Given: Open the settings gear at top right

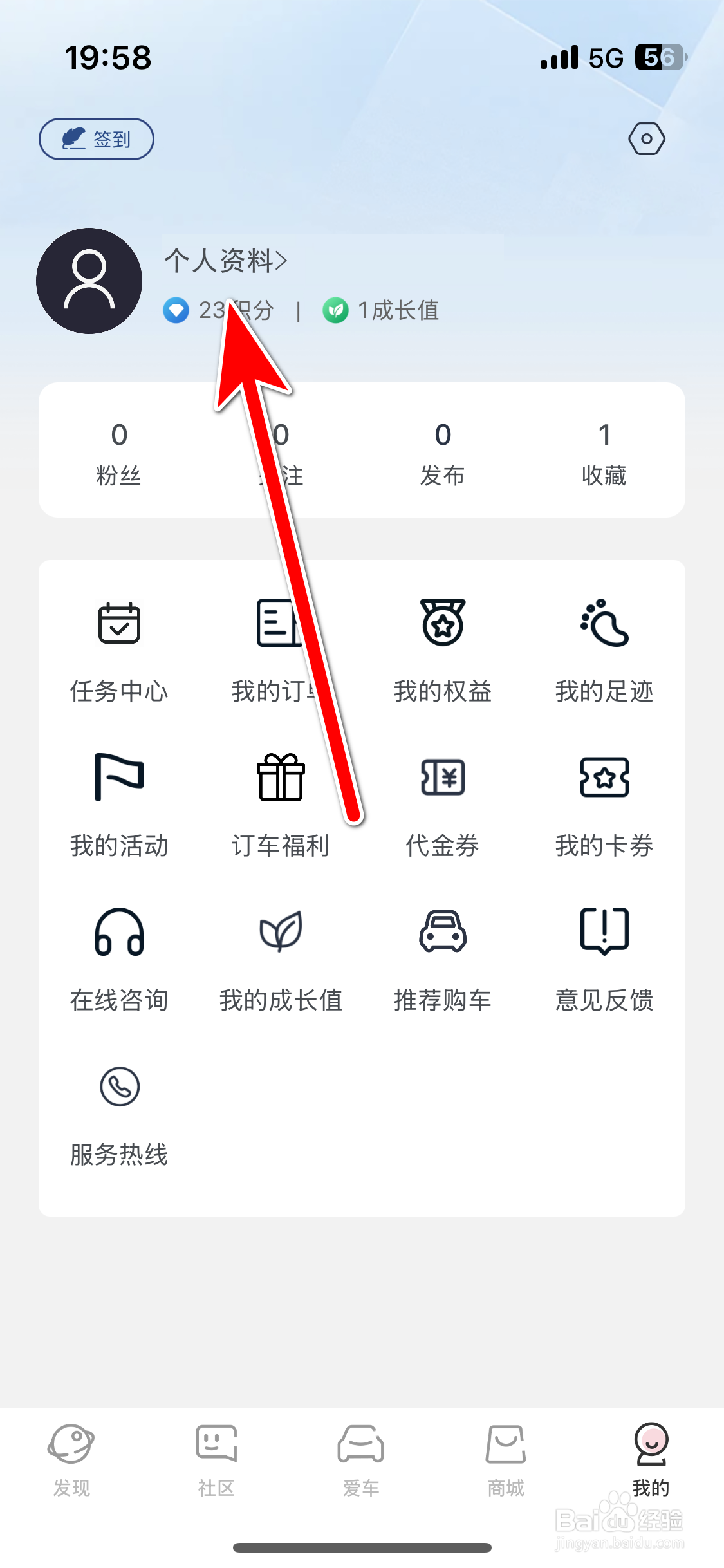Looking at the screenshot, I should (646, 139).
